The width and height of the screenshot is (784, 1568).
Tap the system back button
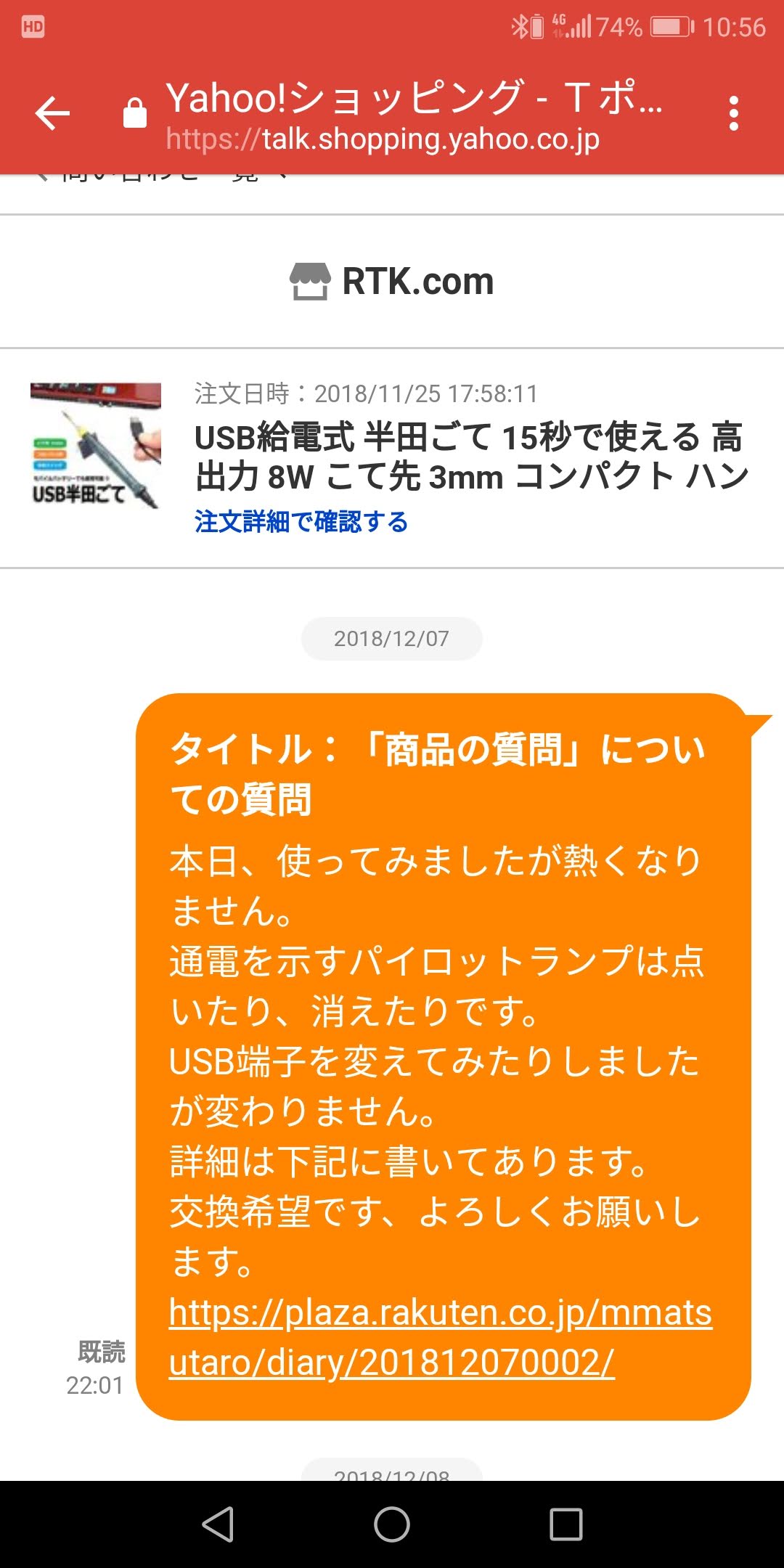coord(218,1524)
